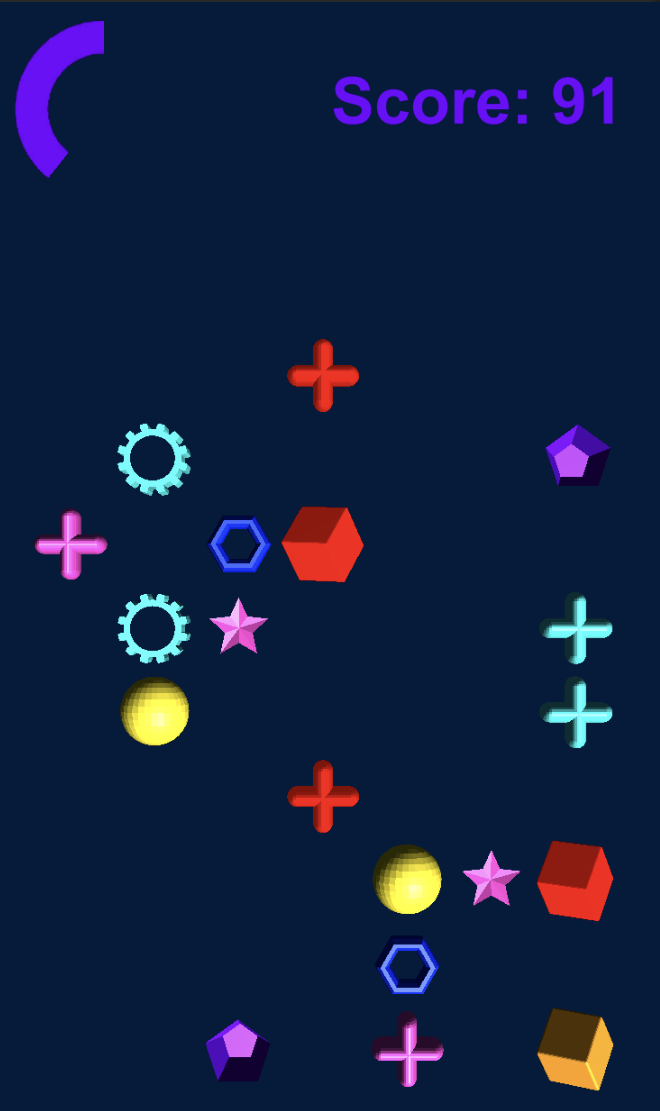Tap the pink plus between pentagon and orange cube
The width and height of the screenshot is (660, 1111).
click(x=407, y=1050)
